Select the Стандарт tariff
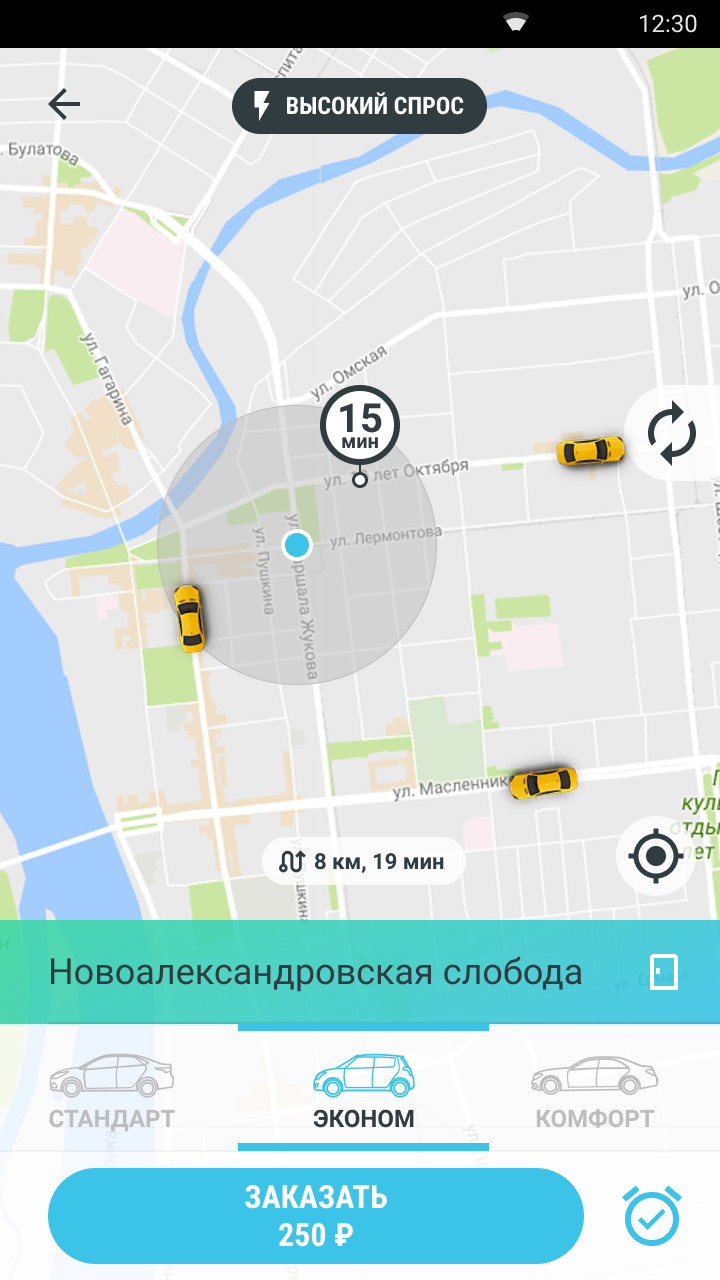Image resolution: width=720 pixels, height=1280 pixels. click(112, 1092)
